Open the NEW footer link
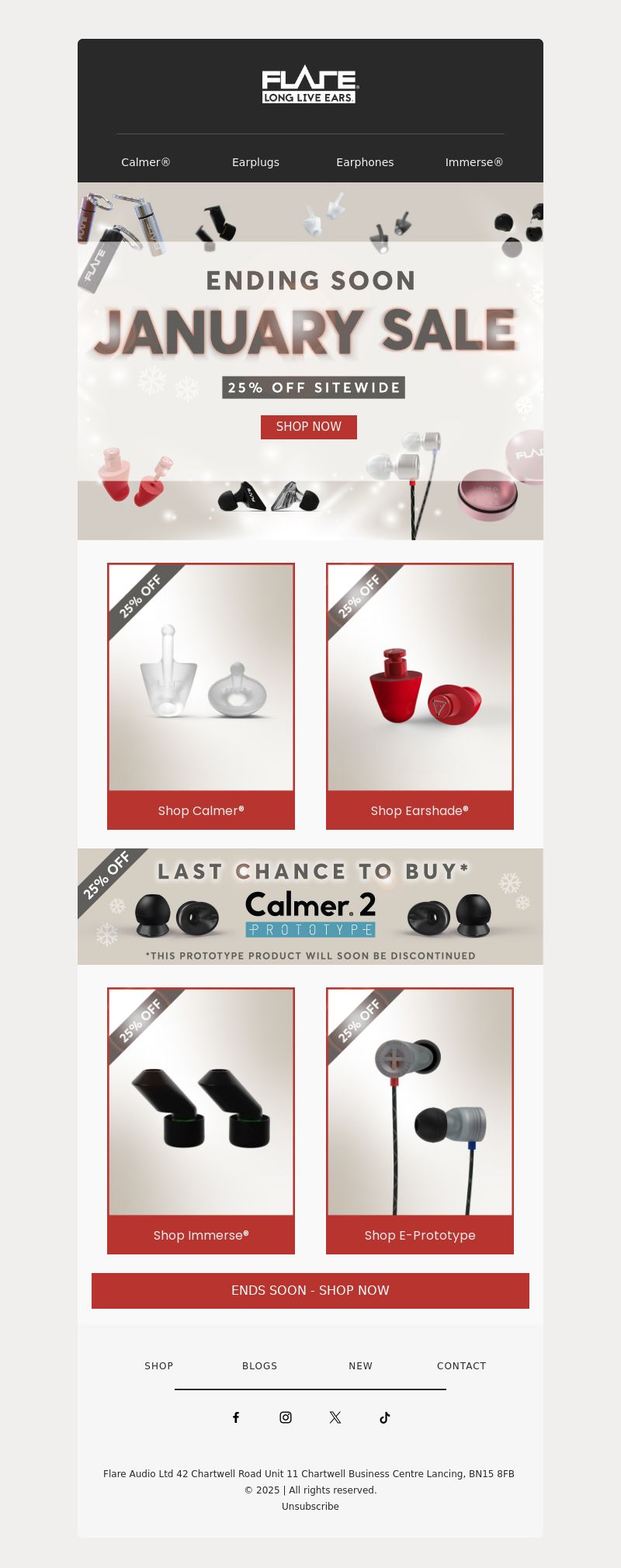 (360, 1365)
